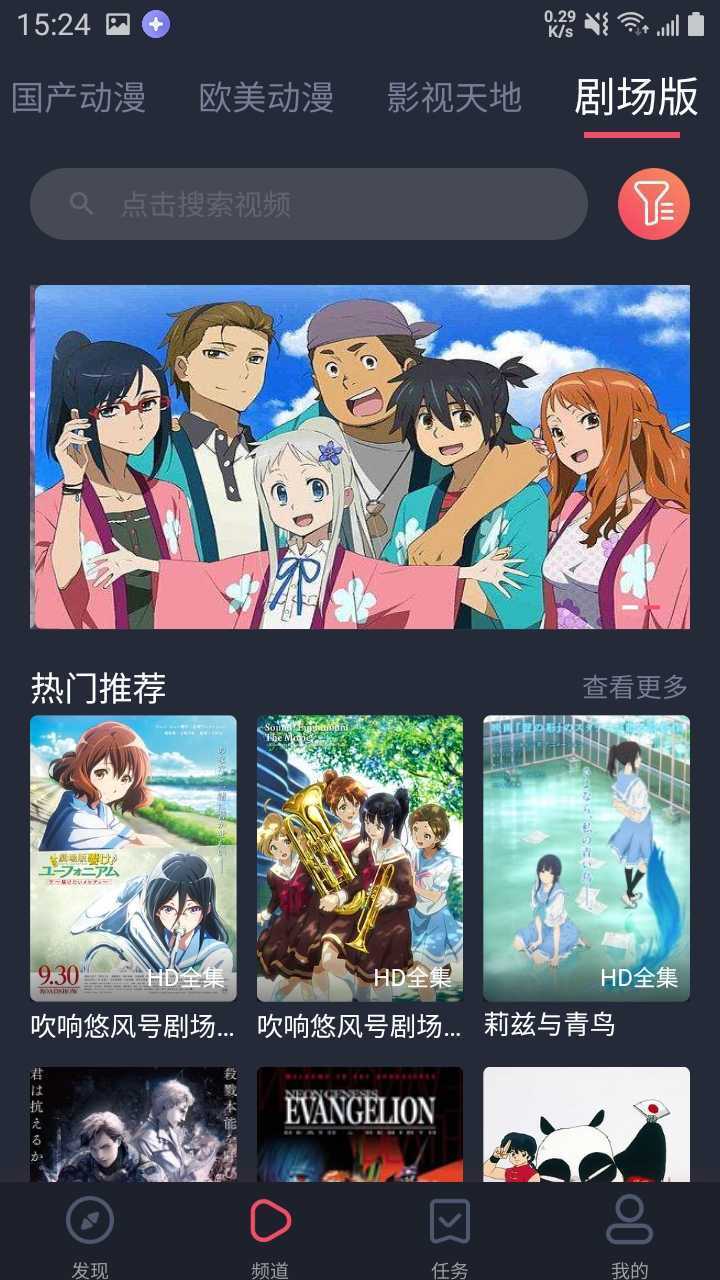Viewport: 720px width, 1280px height.
Task: Open the filter icon beside the search bar
Action: (x=654, y=204)
